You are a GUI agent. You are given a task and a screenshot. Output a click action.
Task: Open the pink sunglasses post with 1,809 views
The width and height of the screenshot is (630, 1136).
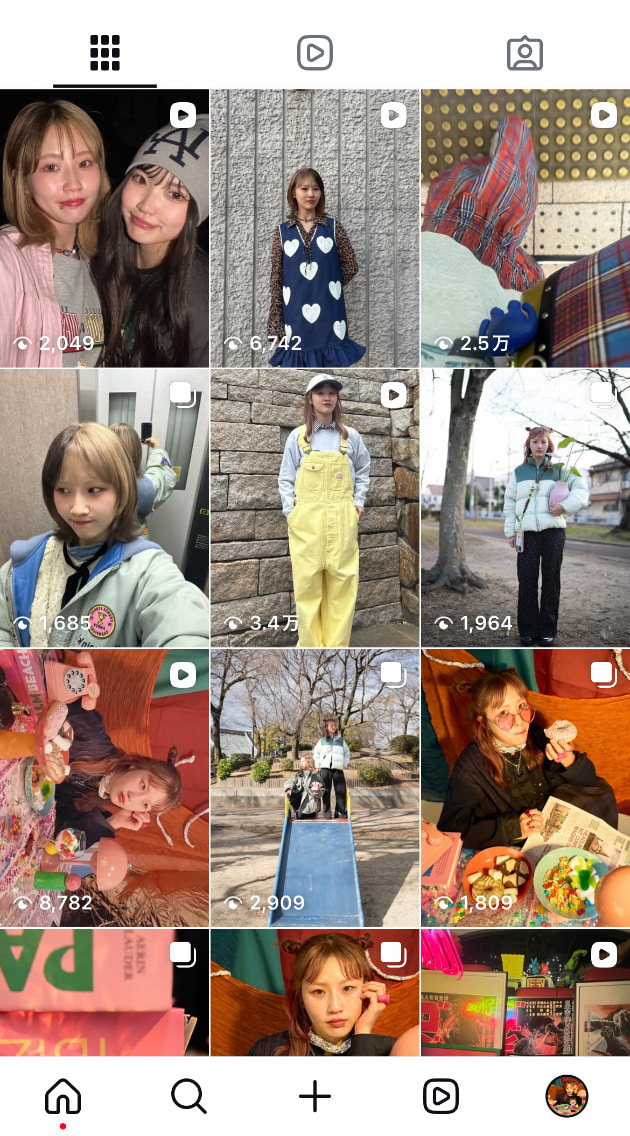[525, 787]
